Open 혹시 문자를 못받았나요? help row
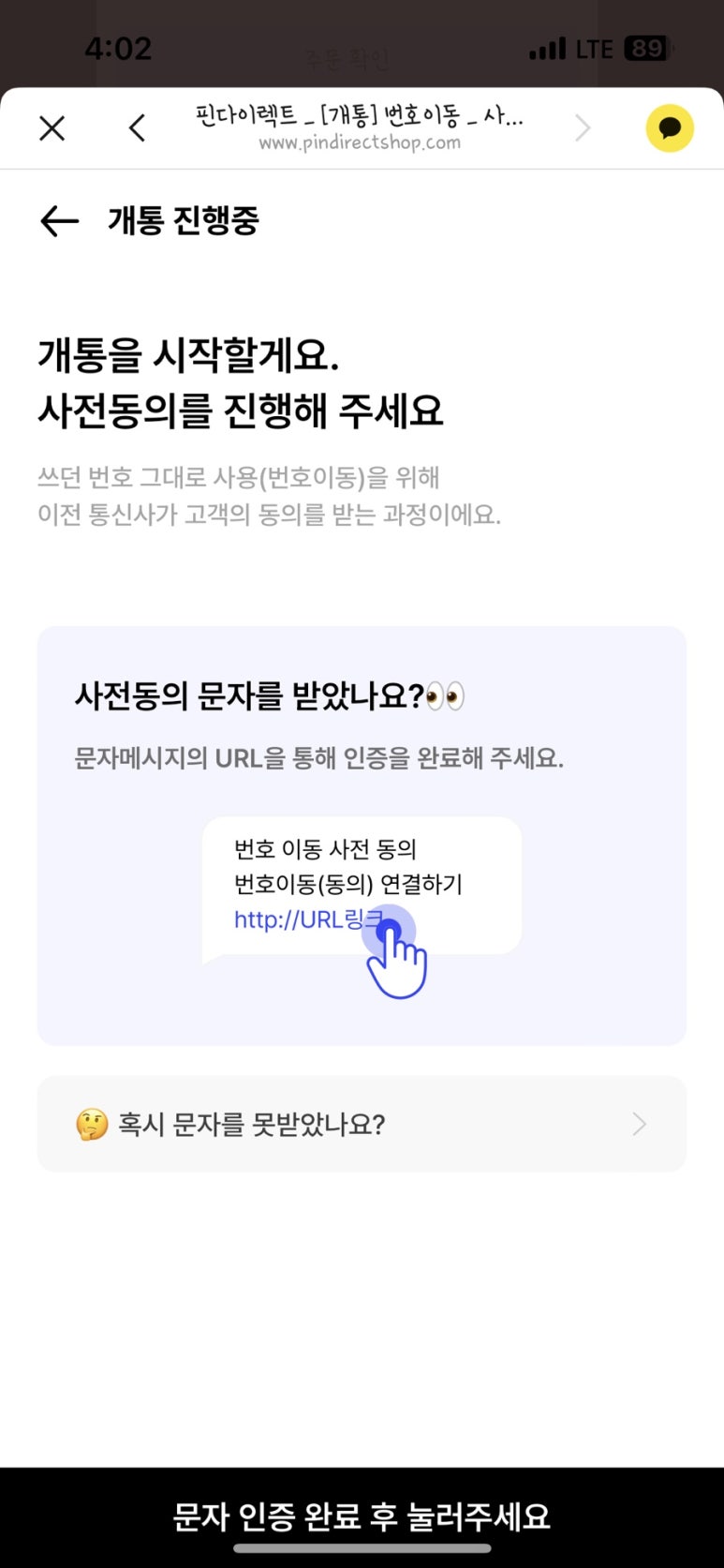724x1568 pixels. (362, 1124)
